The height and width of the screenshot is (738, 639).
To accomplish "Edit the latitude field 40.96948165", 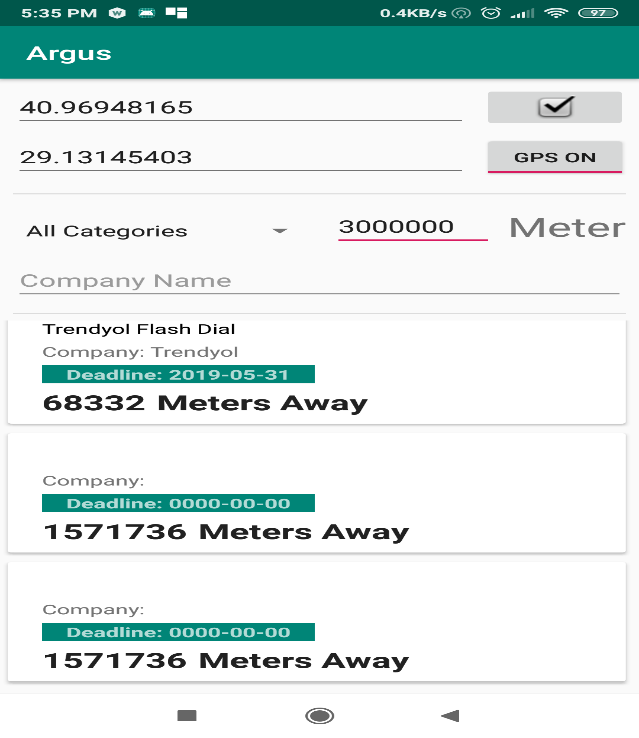I will (240, 107).
